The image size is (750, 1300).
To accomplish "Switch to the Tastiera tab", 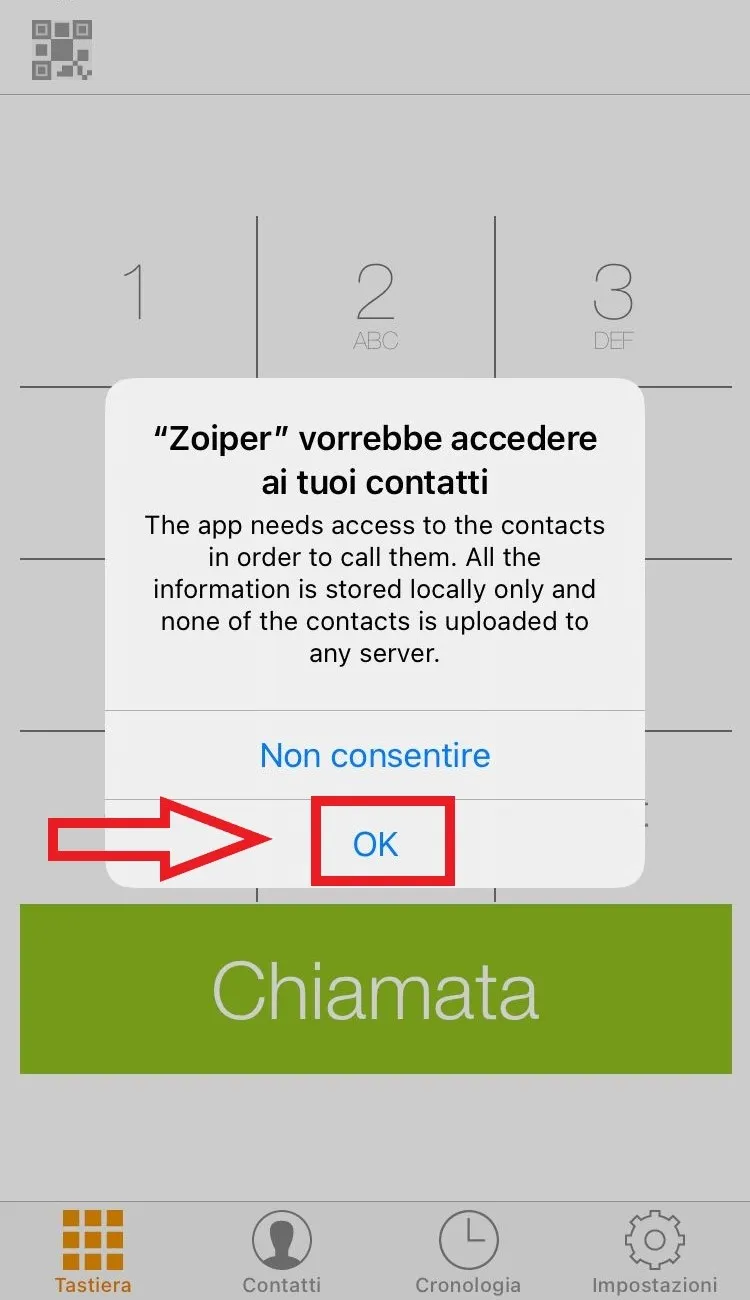I will pyautogui.click(x=93, y=1251).
